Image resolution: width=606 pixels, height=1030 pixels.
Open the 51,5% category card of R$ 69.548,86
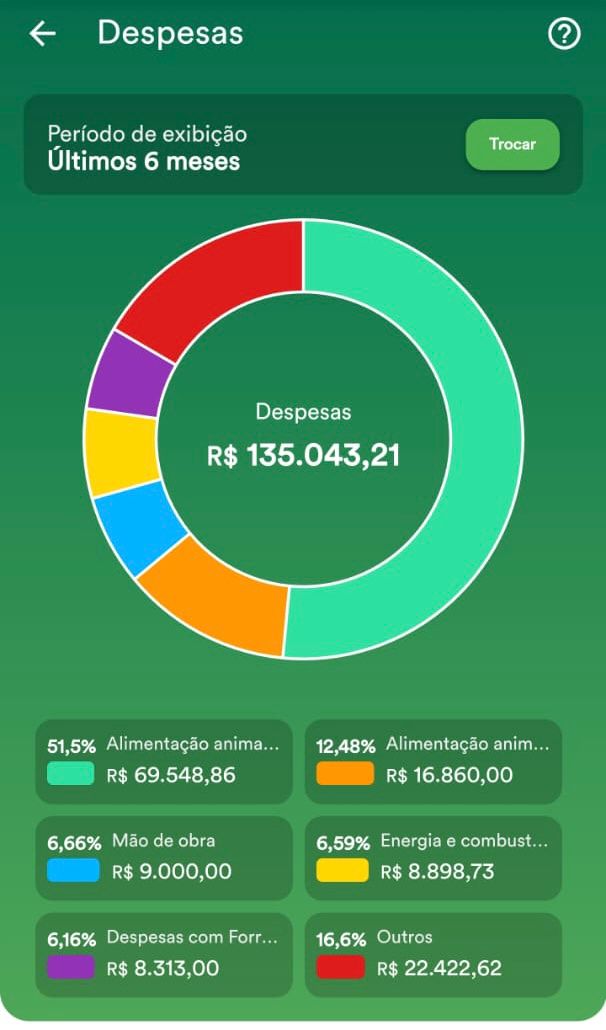pos(164,761)
